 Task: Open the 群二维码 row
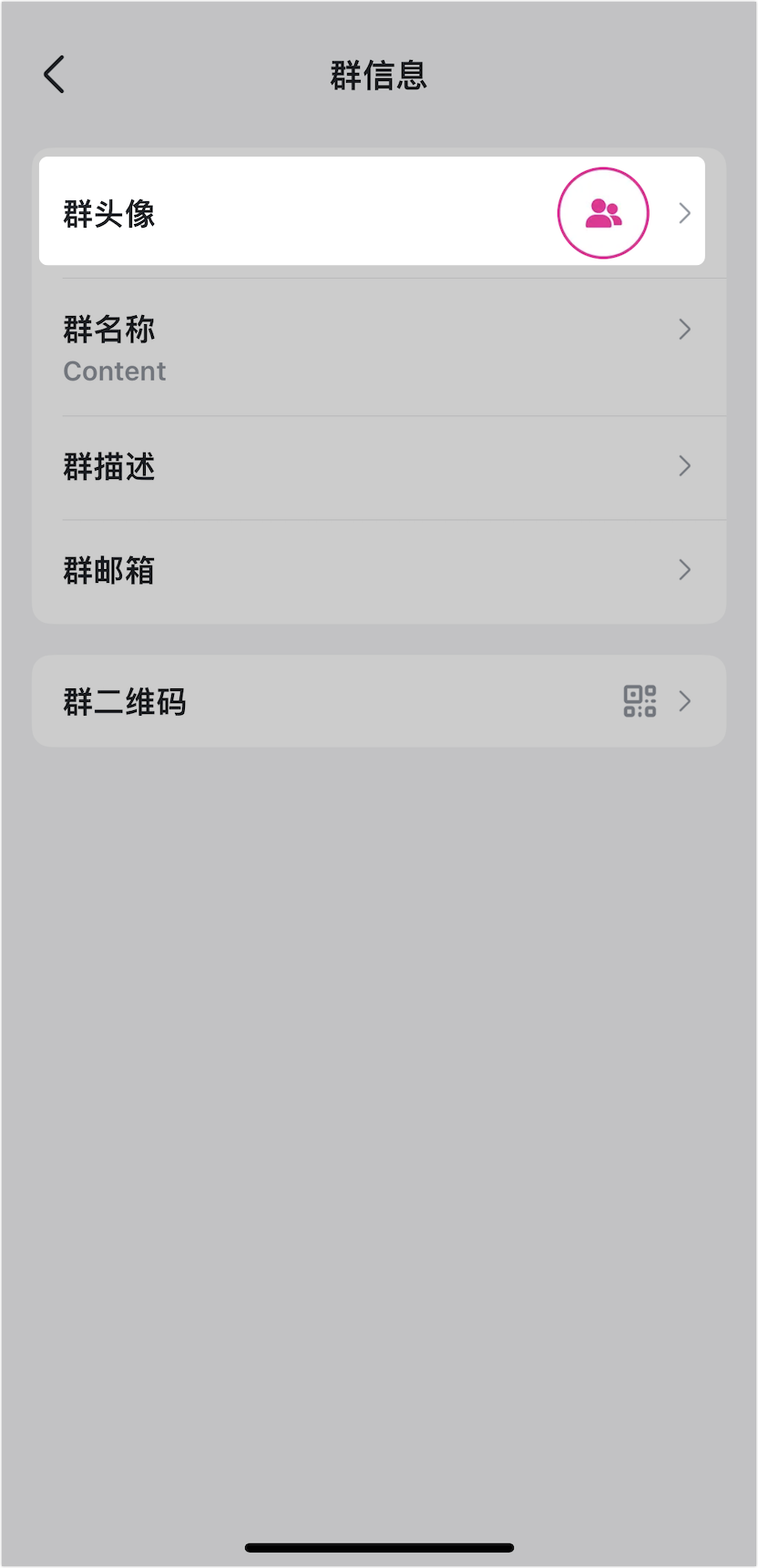point(379,701)
